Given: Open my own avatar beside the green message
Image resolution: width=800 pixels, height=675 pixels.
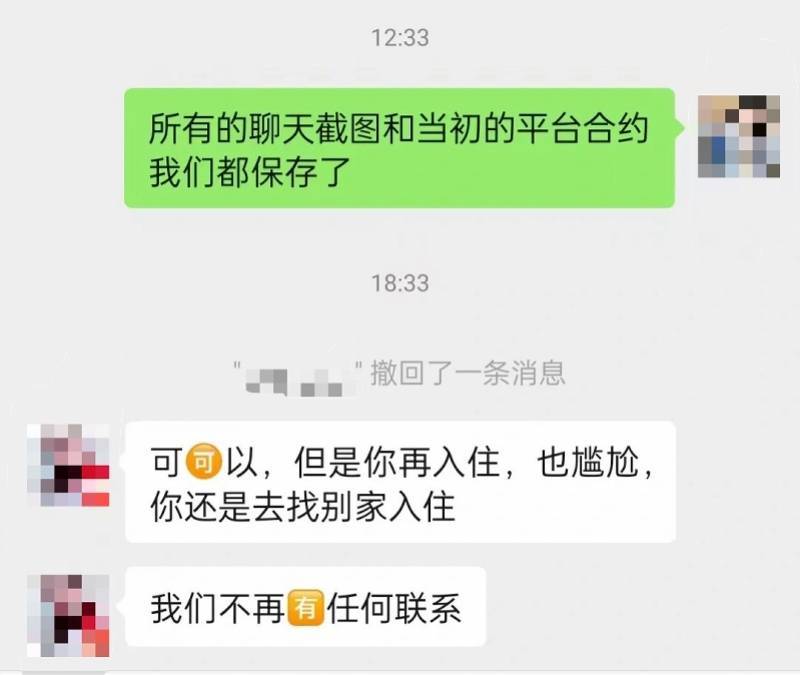Looking at the screenshot, I should (738, 137).
